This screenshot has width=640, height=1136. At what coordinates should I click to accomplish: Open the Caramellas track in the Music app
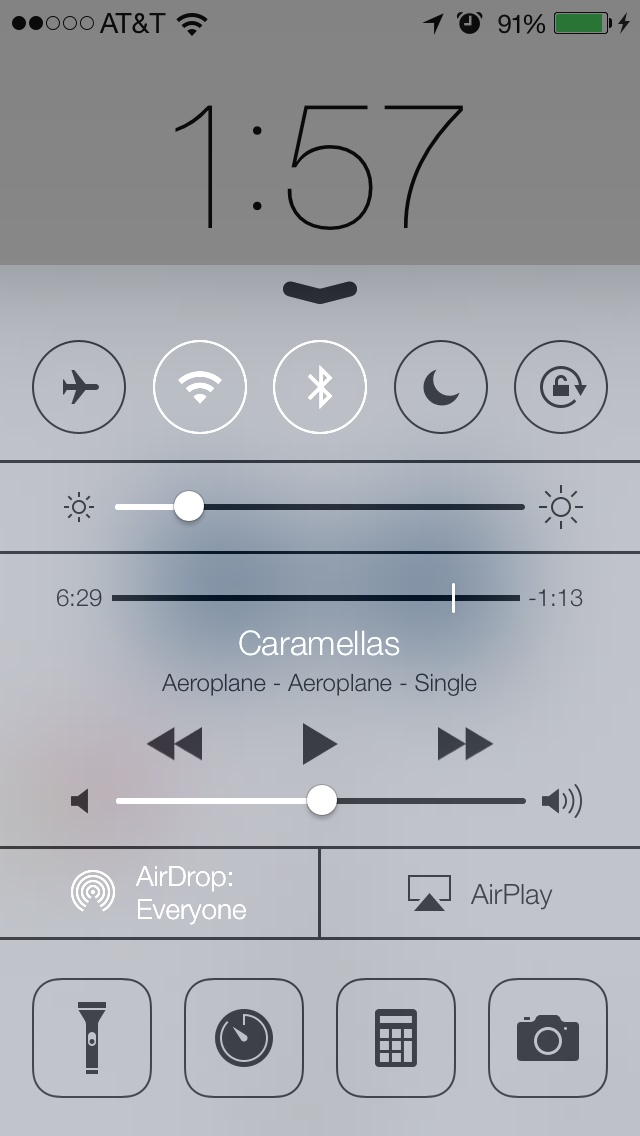point(320,644)
